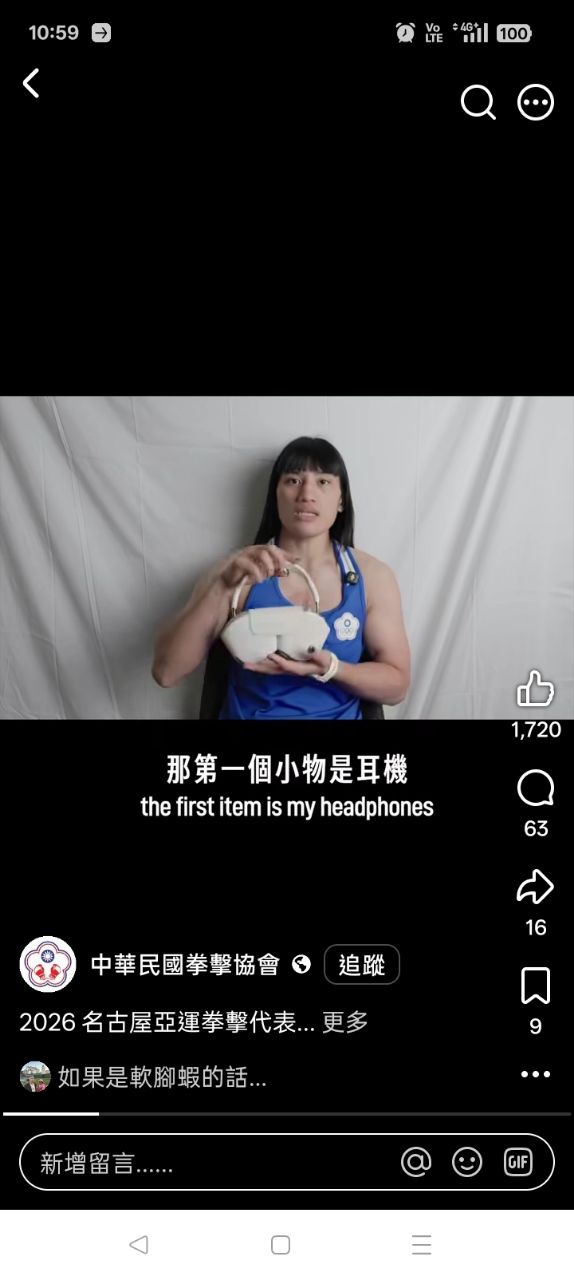Screen dimensions: 574x1280
Task: Open the search magnifier icon
Action: (x=478, y=102)
